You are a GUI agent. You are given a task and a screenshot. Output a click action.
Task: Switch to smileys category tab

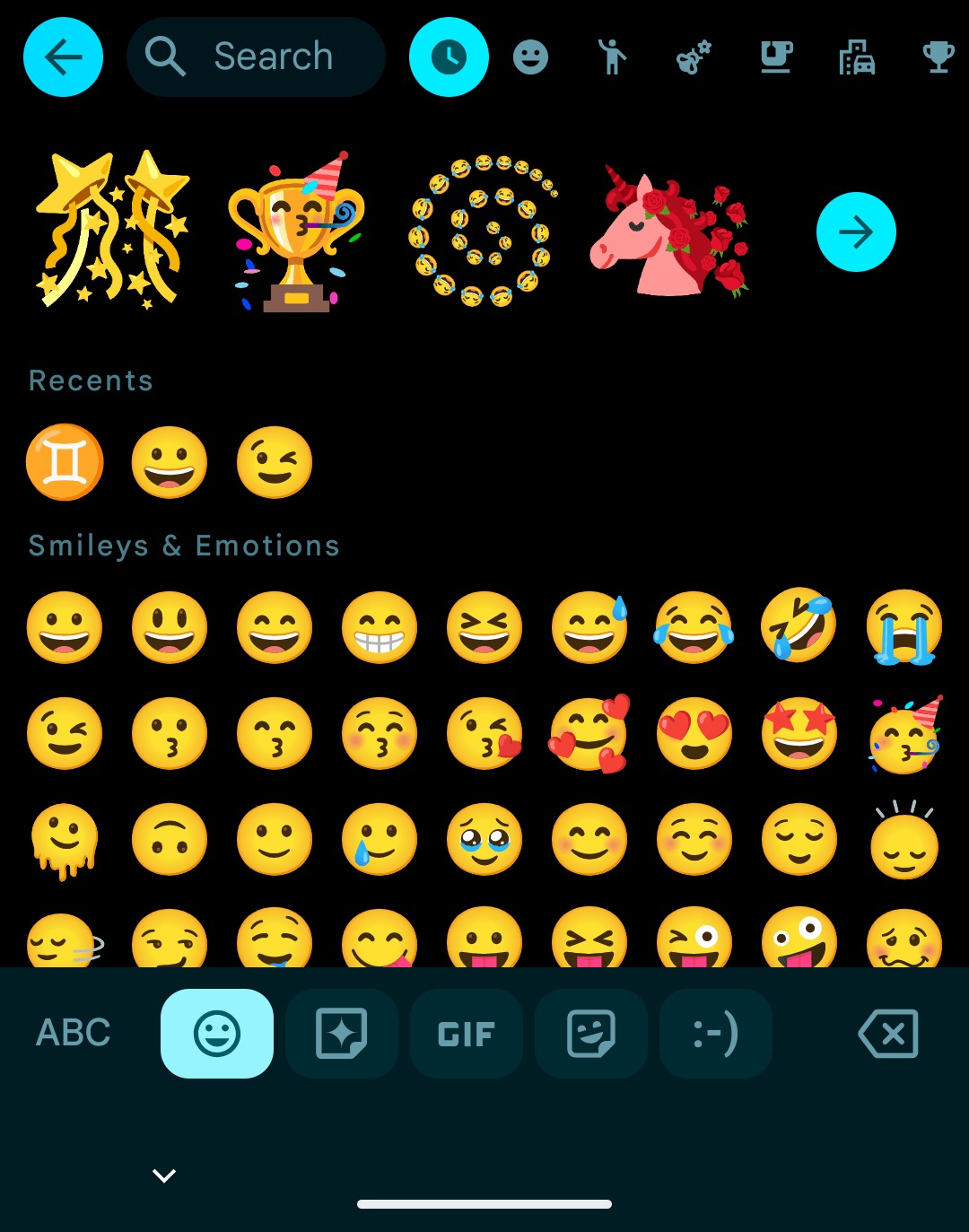click(530, 57)
